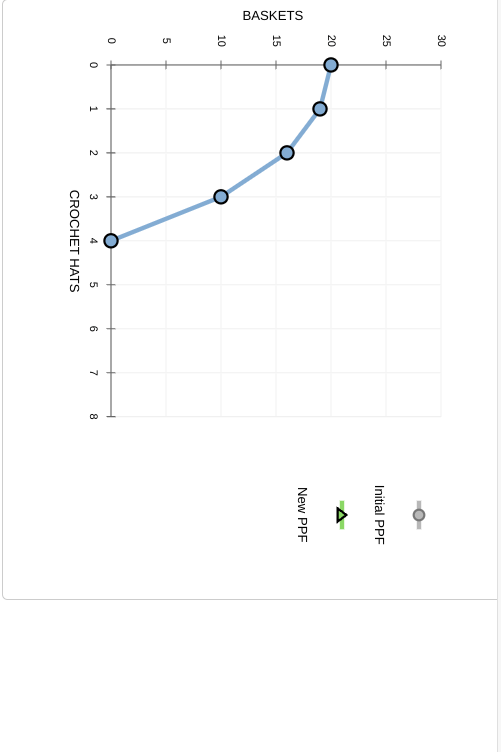Tap the PPF point at 4 hats, 0 baskets

(x=111, y=241)
